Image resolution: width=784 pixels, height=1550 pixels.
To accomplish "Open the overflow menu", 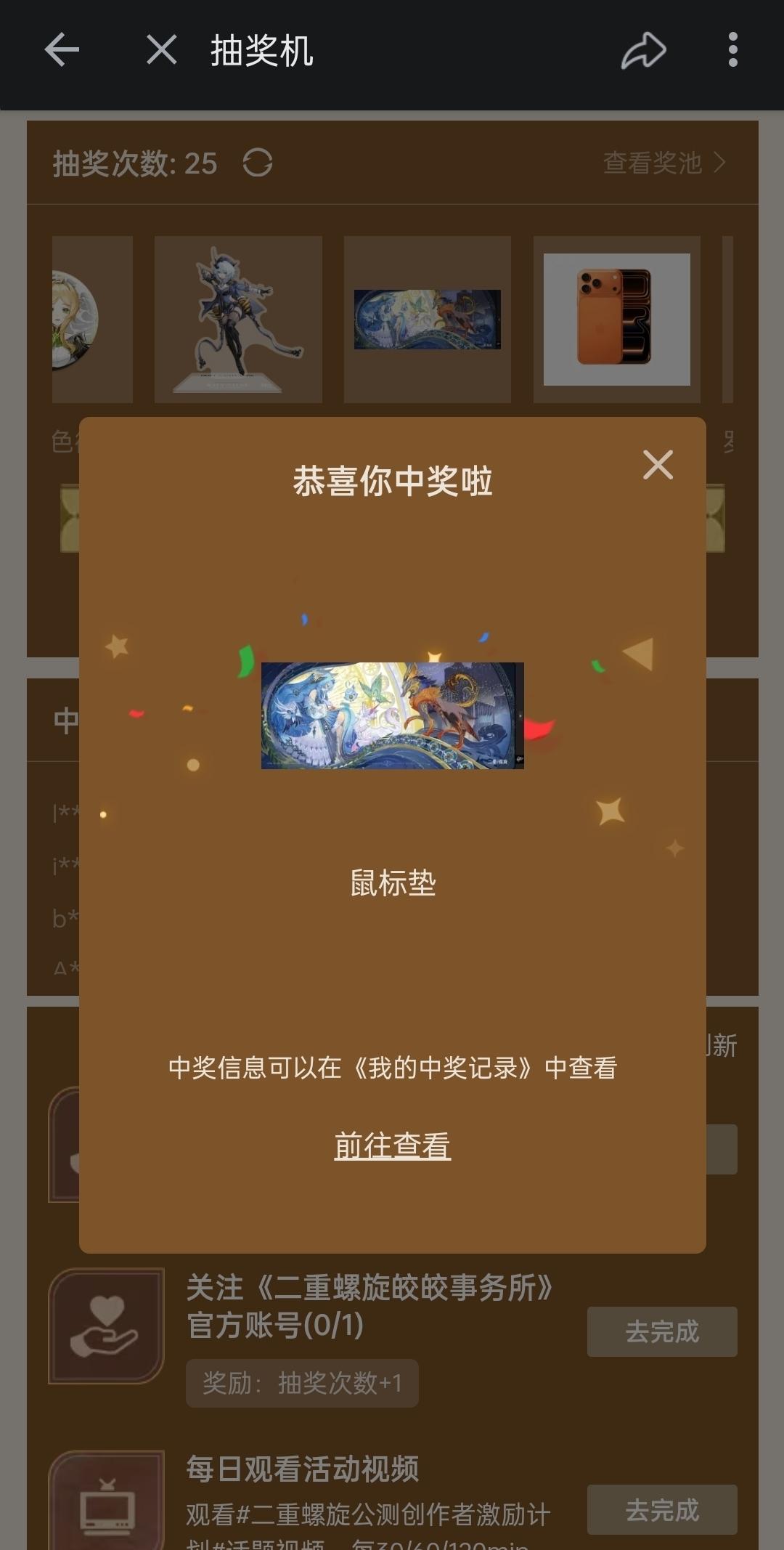I will pos(732,50).
